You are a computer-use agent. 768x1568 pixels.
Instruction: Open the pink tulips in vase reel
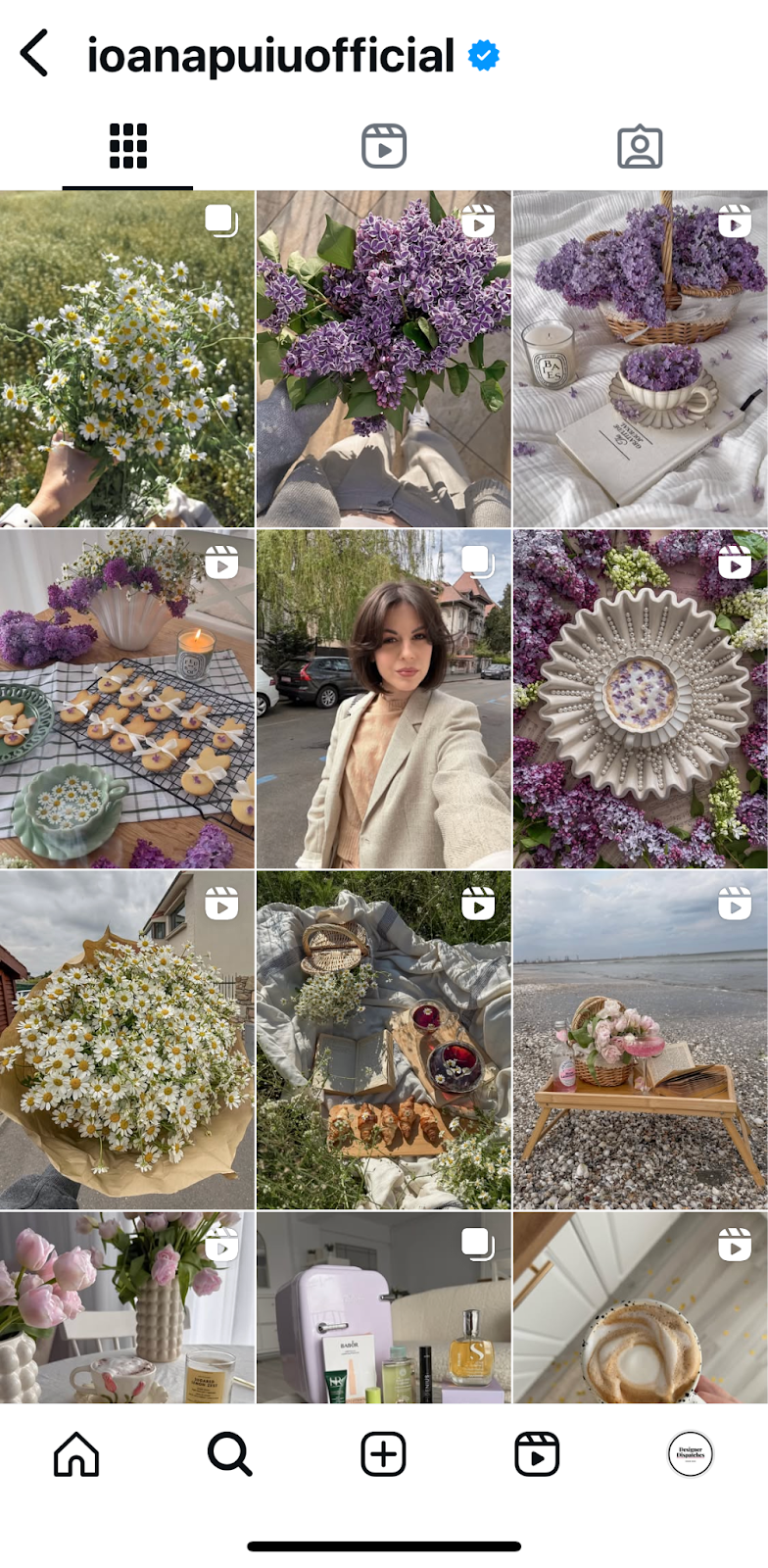point(126,1306)
